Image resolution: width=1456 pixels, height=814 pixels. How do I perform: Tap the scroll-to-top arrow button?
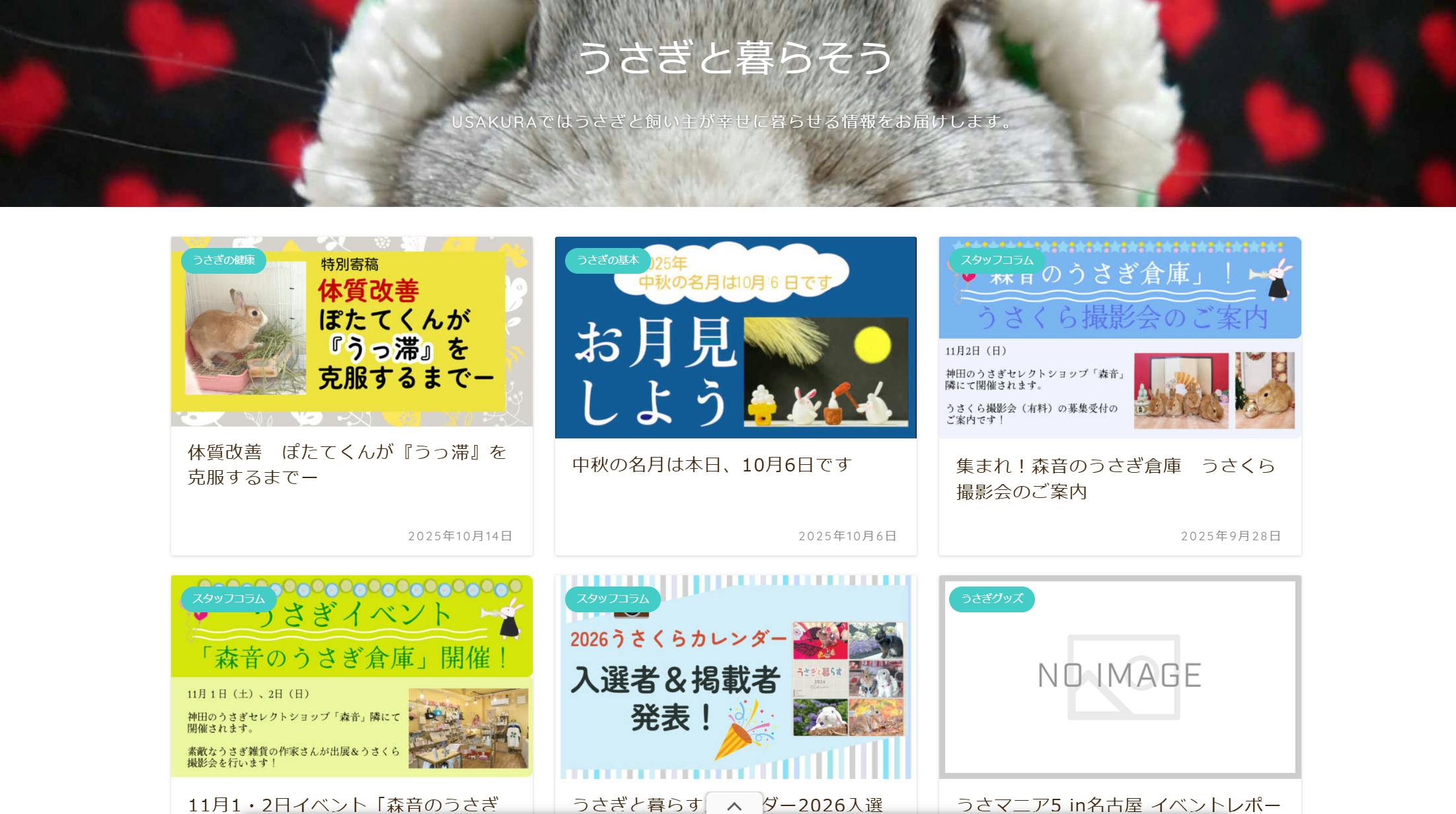tap(734, 805)
